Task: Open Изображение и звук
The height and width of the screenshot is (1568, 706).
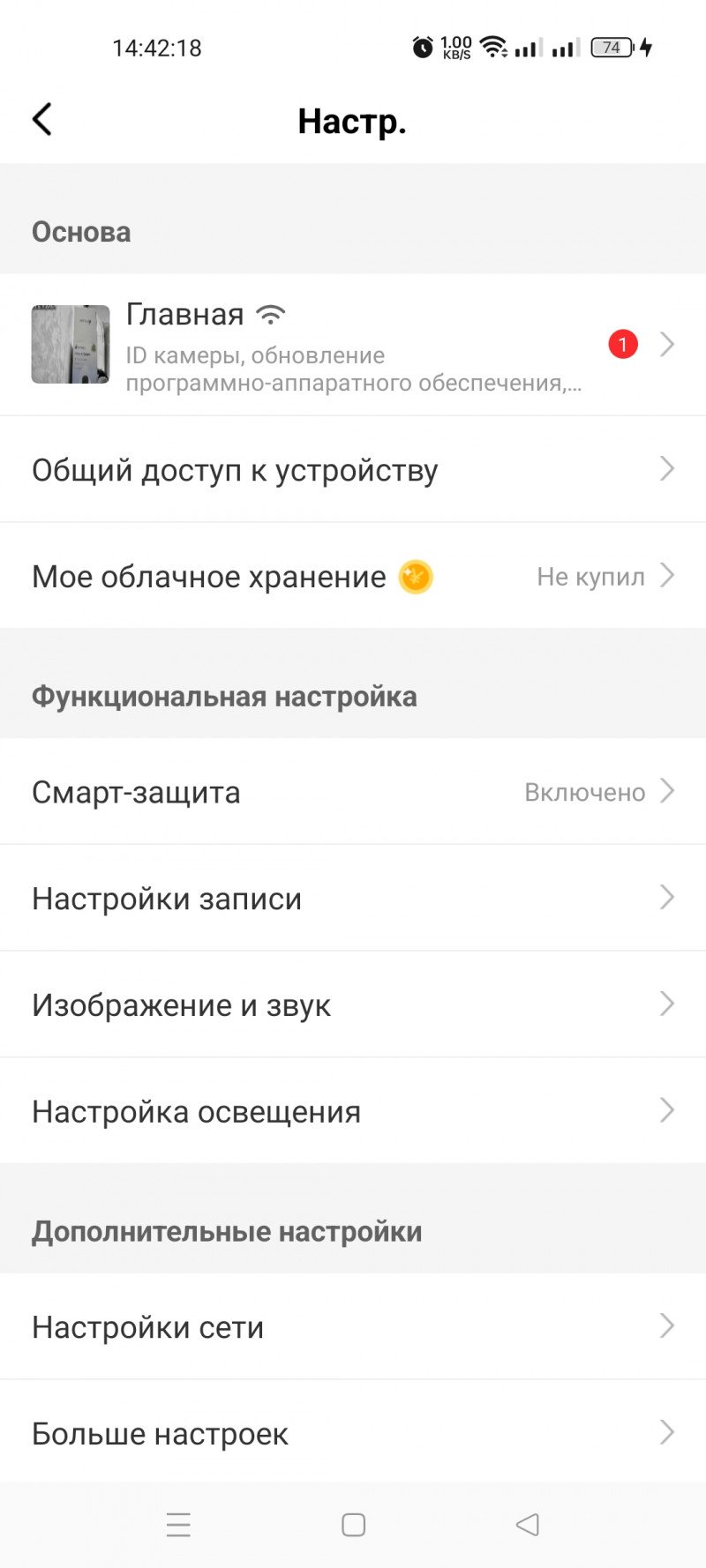Action: click(x=353, y=1005)
